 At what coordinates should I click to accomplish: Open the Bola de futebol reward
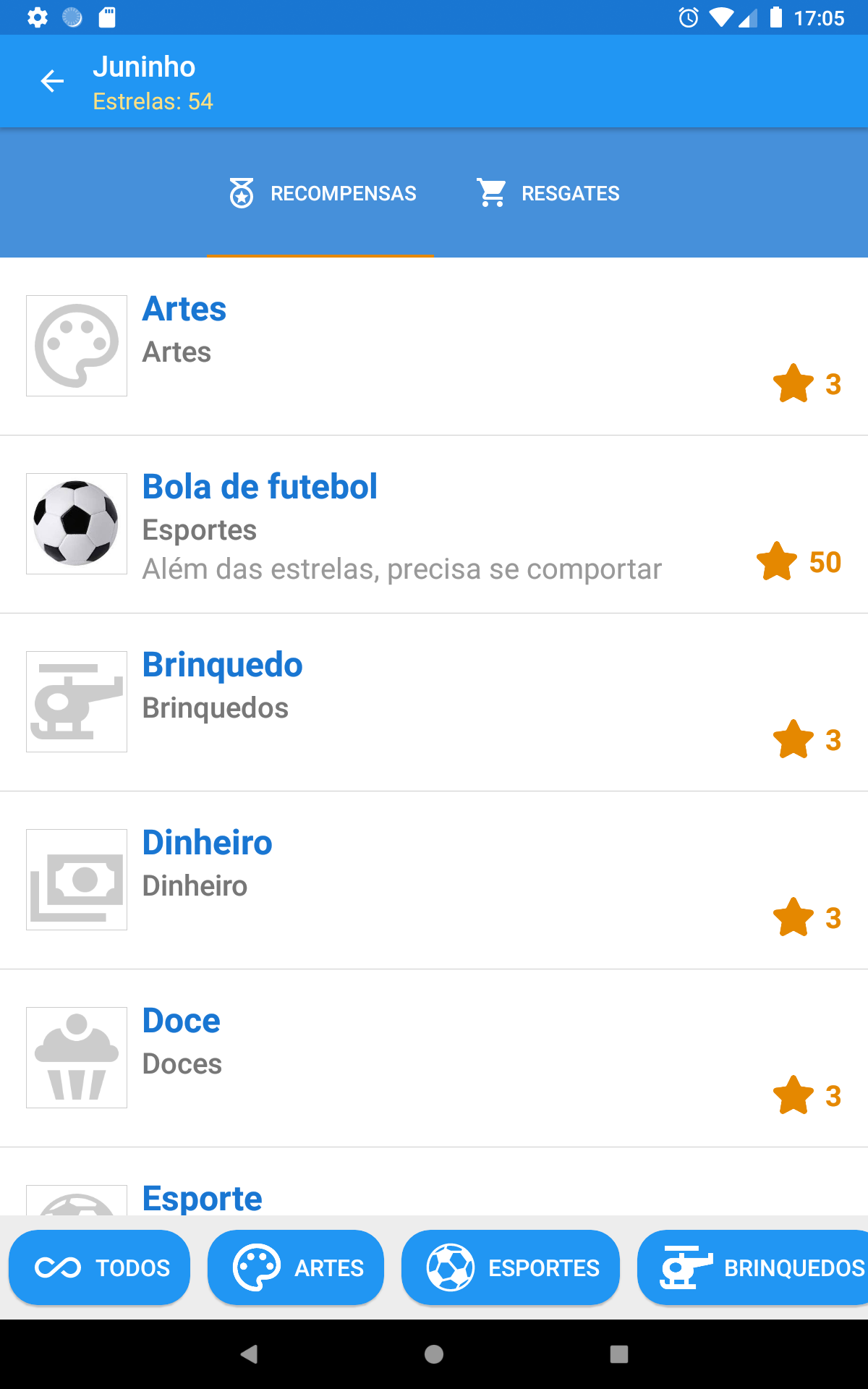pos(434,524)
